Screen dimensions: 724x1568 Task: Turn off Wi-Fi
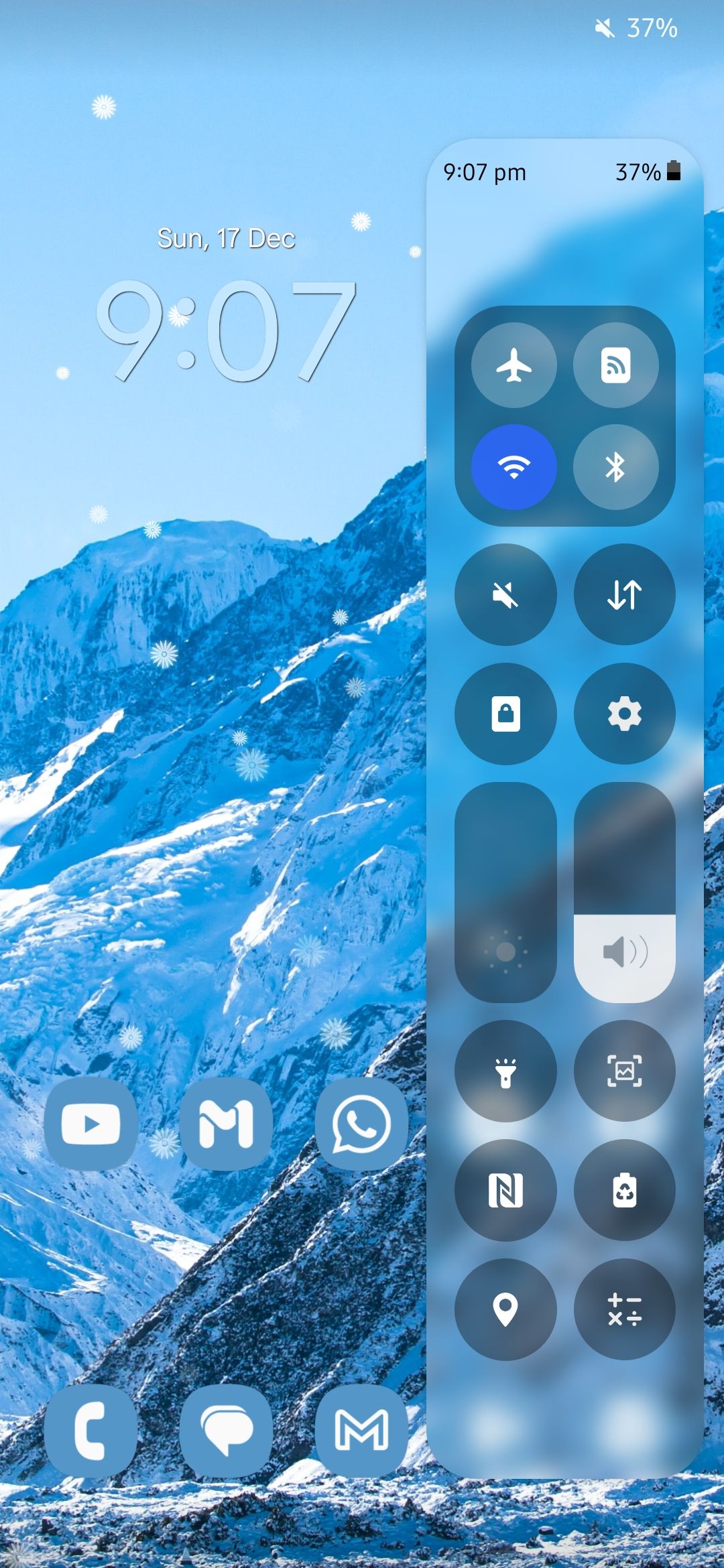[514, 467]
